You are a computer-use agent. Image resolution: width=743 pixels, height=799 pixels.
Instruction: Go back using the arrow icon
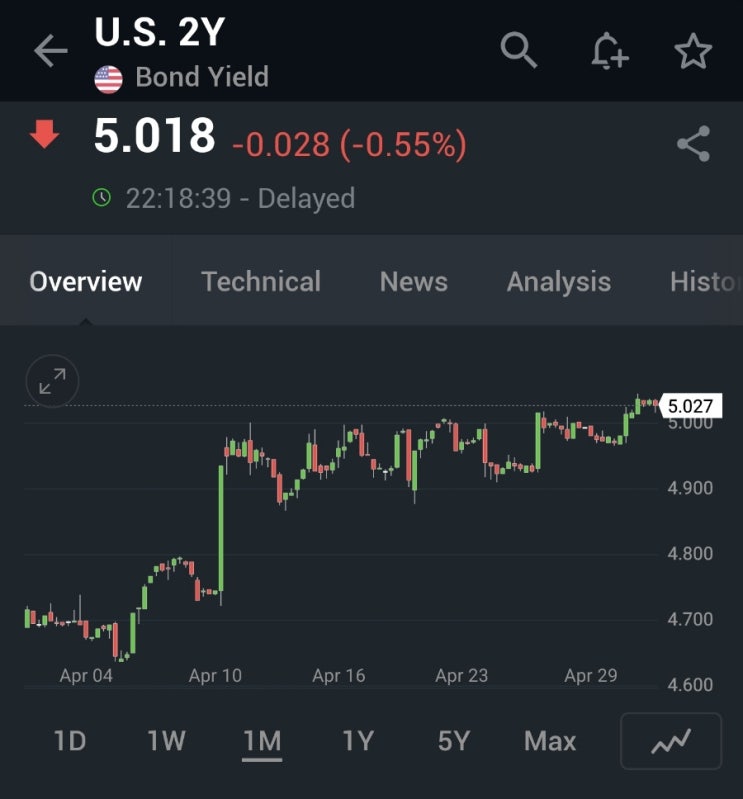point(50,51)
